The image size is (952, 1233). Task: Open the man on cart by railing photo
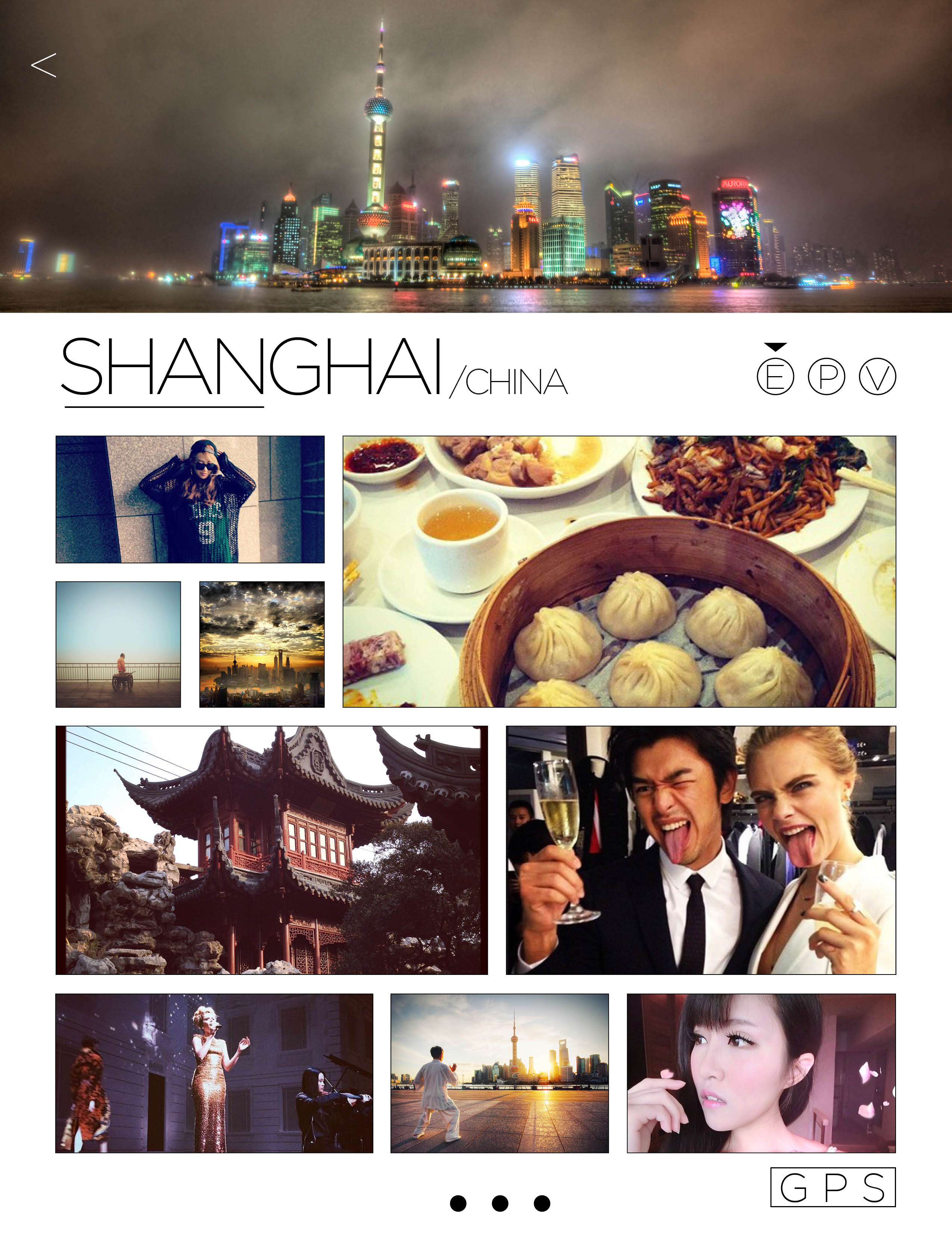pos(118,644)
